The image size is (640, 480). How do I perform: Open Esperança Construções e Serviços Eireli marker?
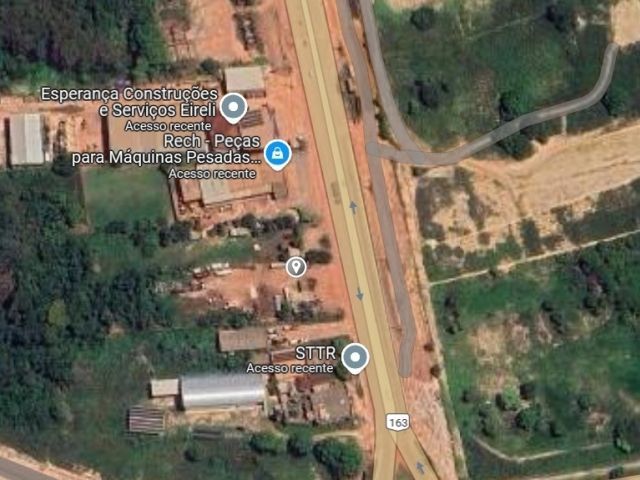coord(234,106)
